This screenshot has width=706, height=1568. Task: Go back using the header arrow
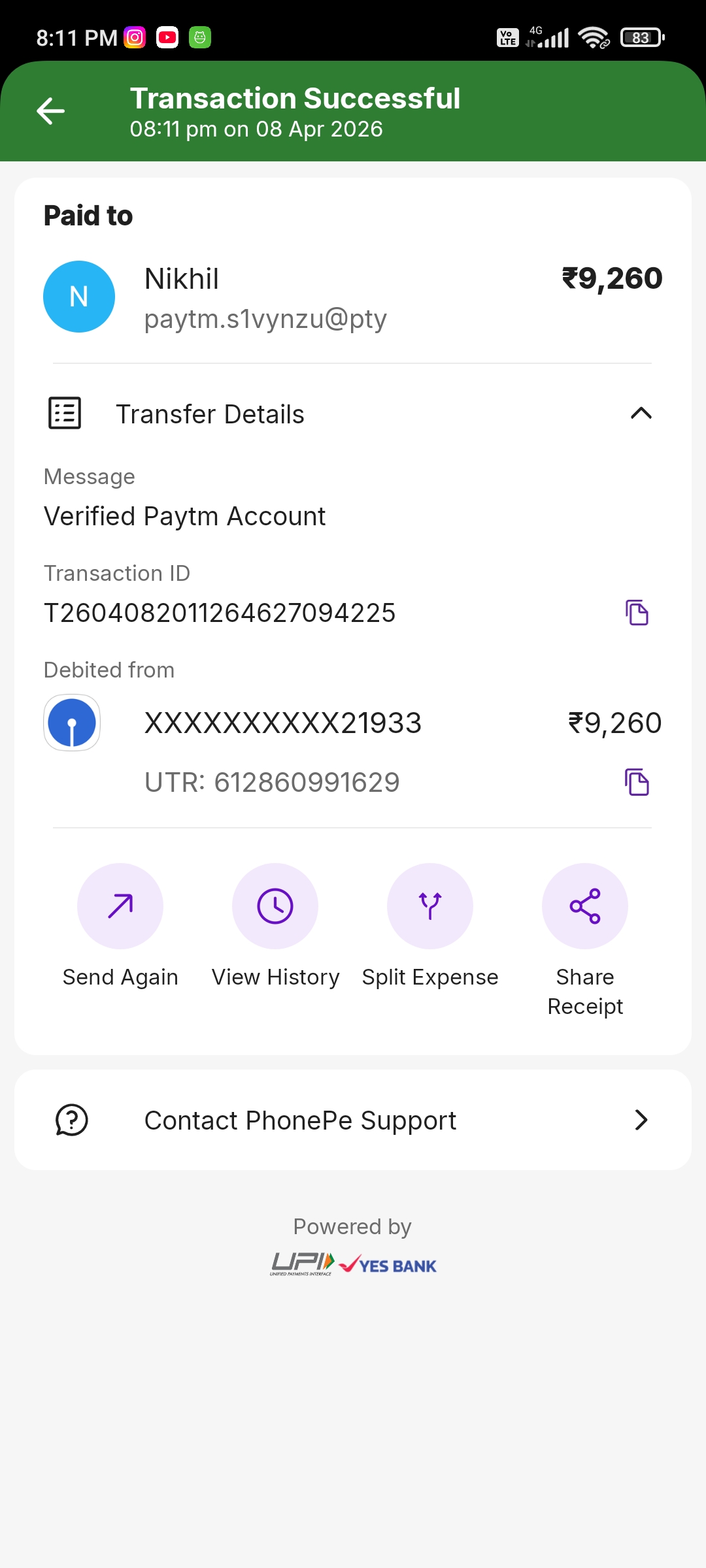[50, 111]
